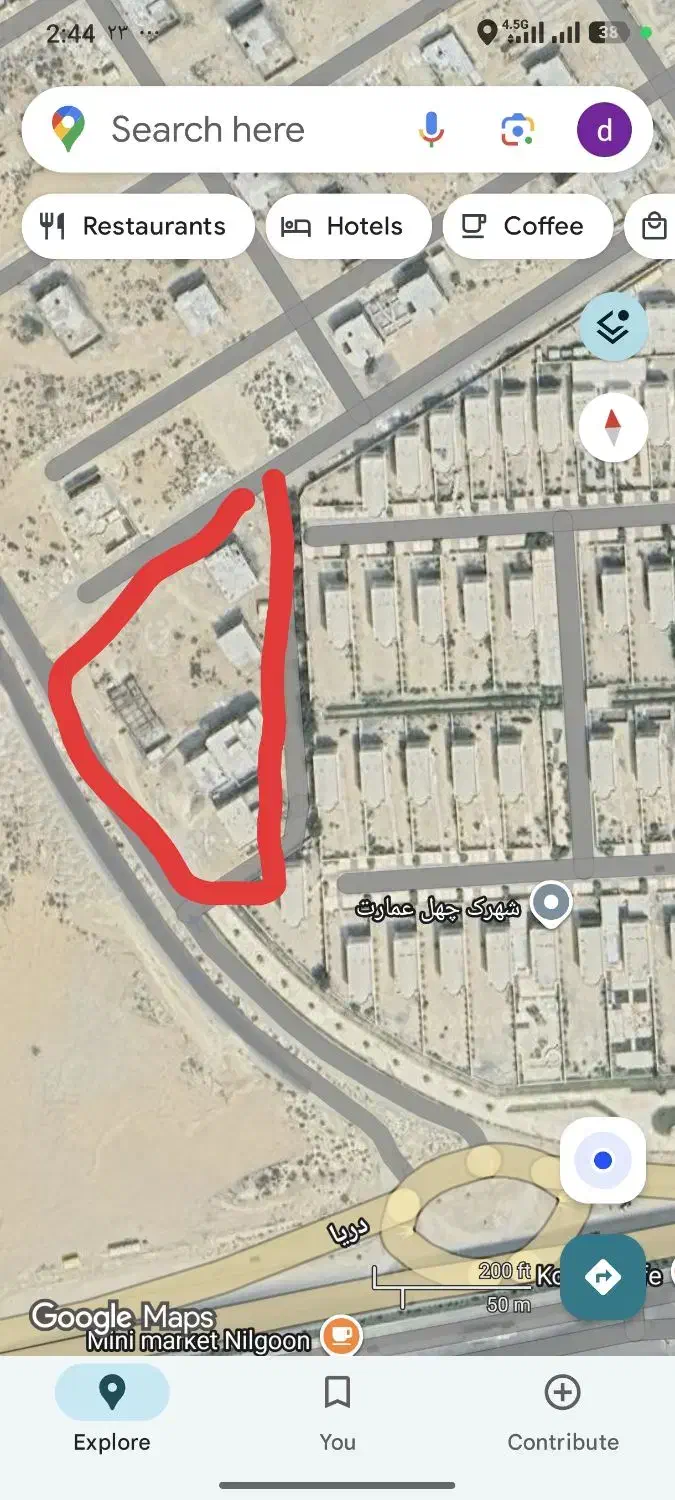The width and height of the screenshot is (675, 1500).
Task: Open the map layers selector
Action: (613, 327)
